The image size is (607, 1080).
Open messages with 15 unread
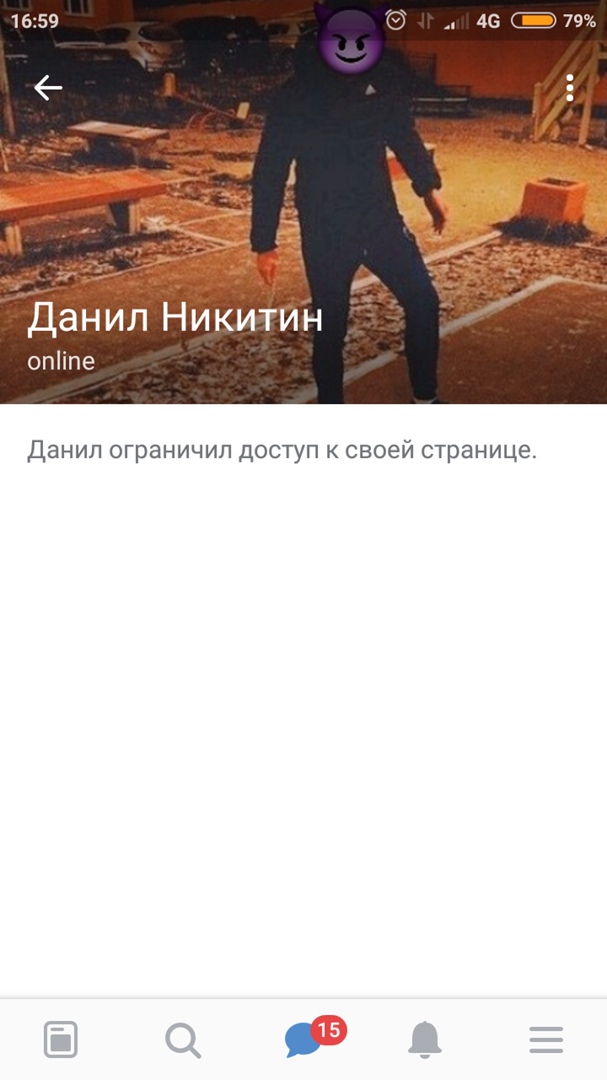point(305,1040)
